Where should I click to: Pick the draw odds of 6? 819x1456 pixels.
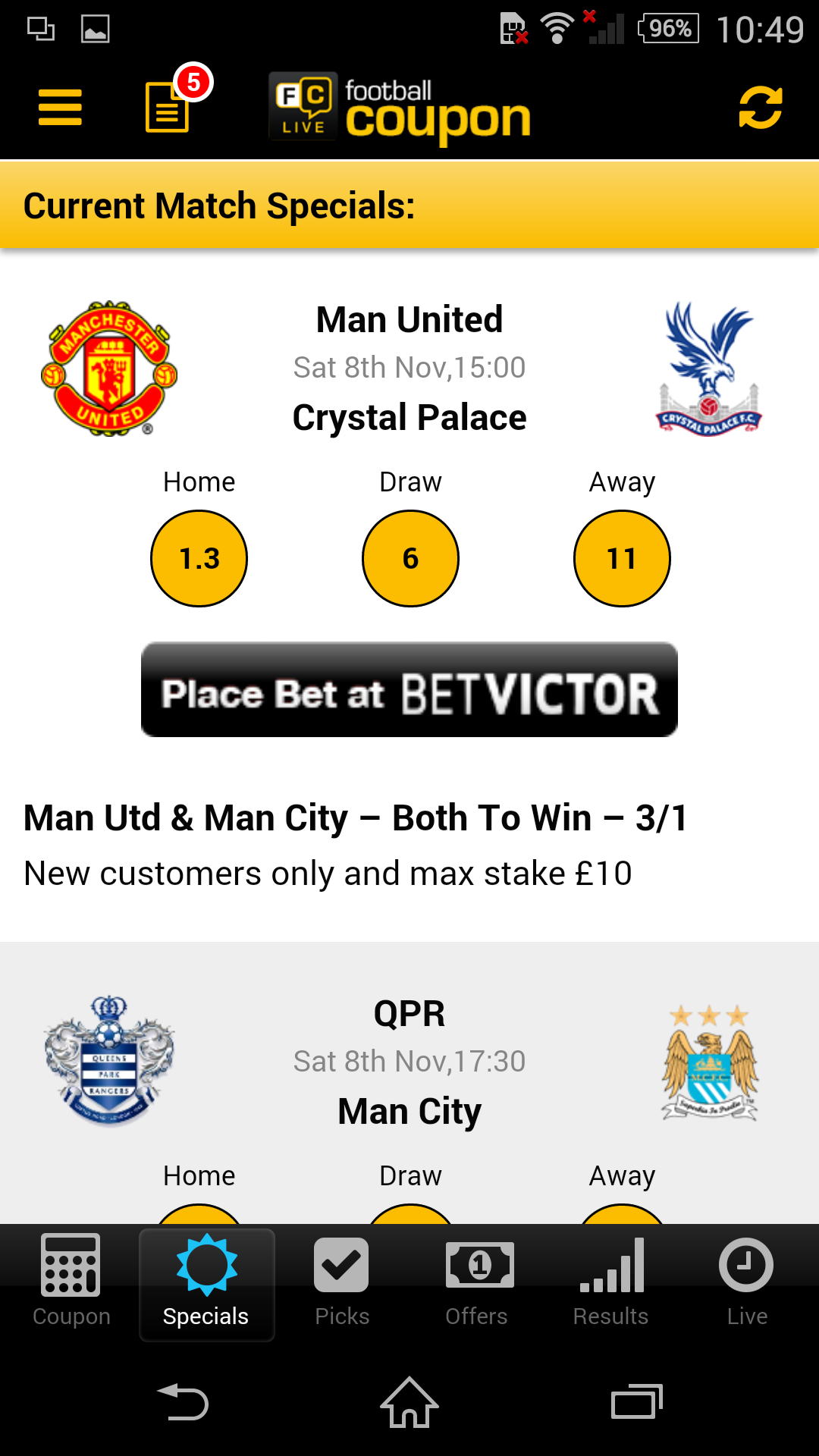409,558
